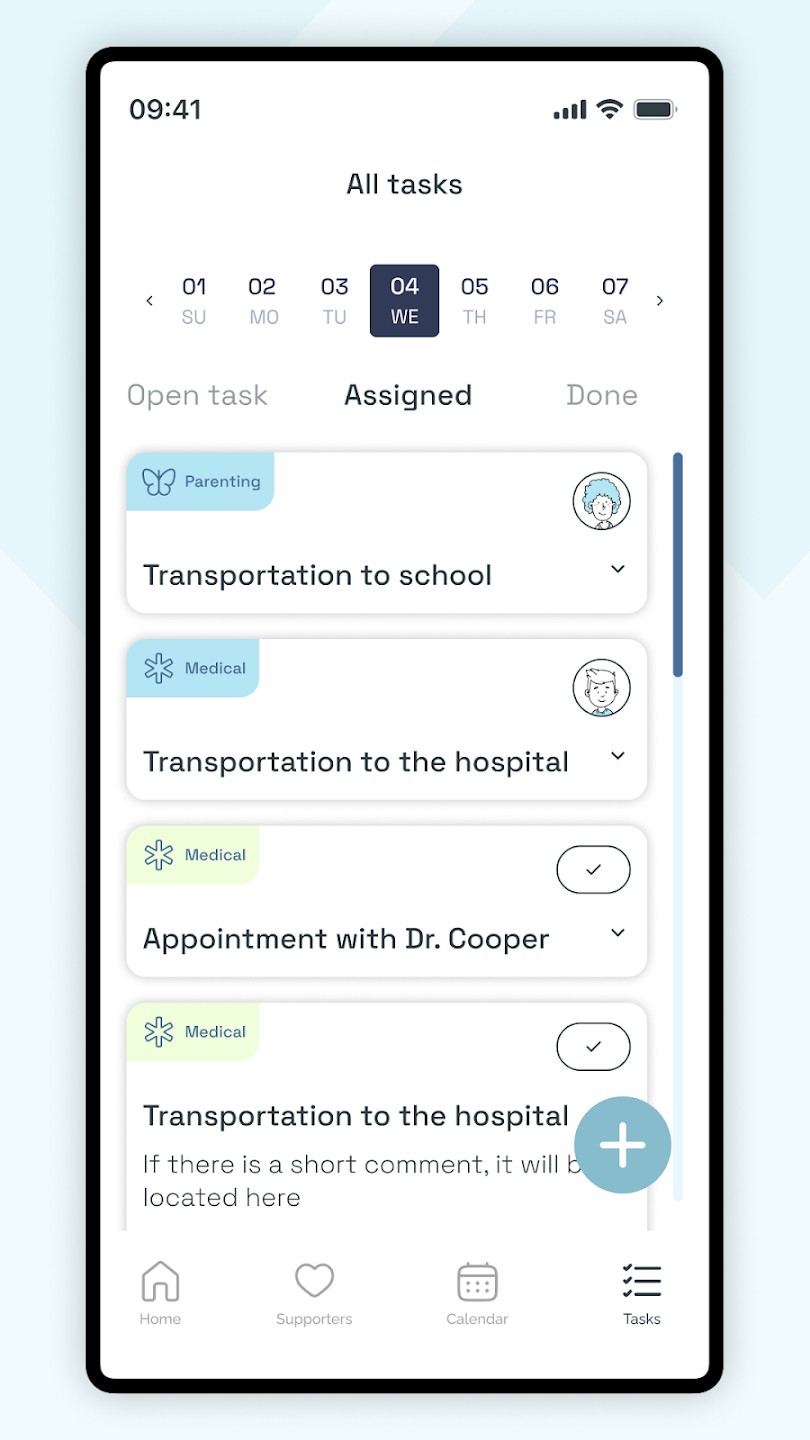This screenshot has width=810, height=1440.
Task: Open the Supporters tab
Action: [314, 1293]
